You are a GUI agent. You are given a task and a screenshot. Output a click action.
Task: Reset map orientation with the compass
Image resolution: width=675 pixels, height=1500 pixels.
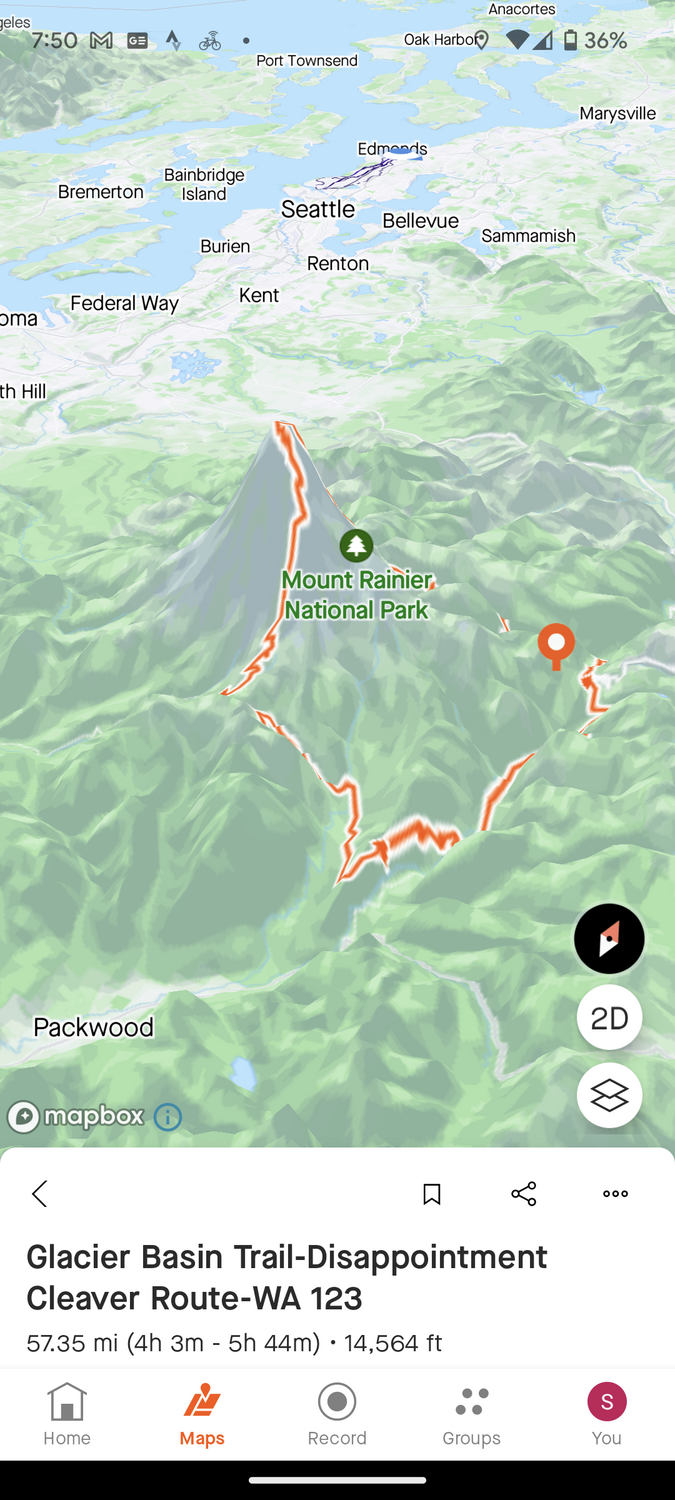click(x=609, y=939)
